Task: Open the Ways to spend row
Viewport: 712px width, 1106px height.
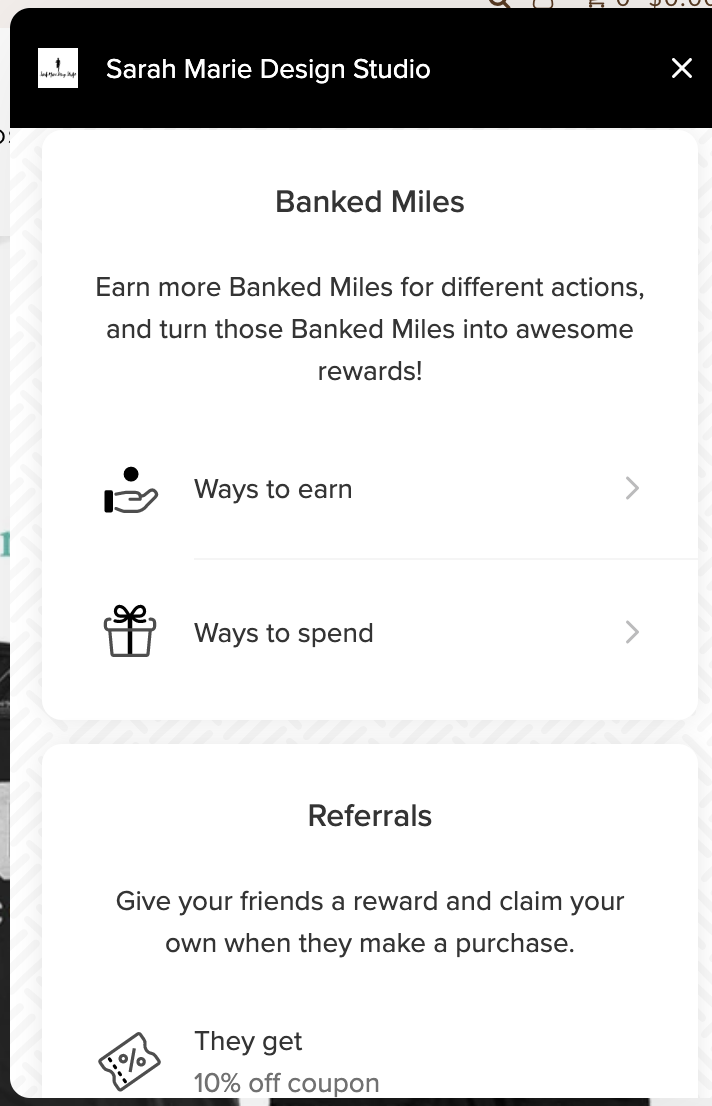Action: 370,633
